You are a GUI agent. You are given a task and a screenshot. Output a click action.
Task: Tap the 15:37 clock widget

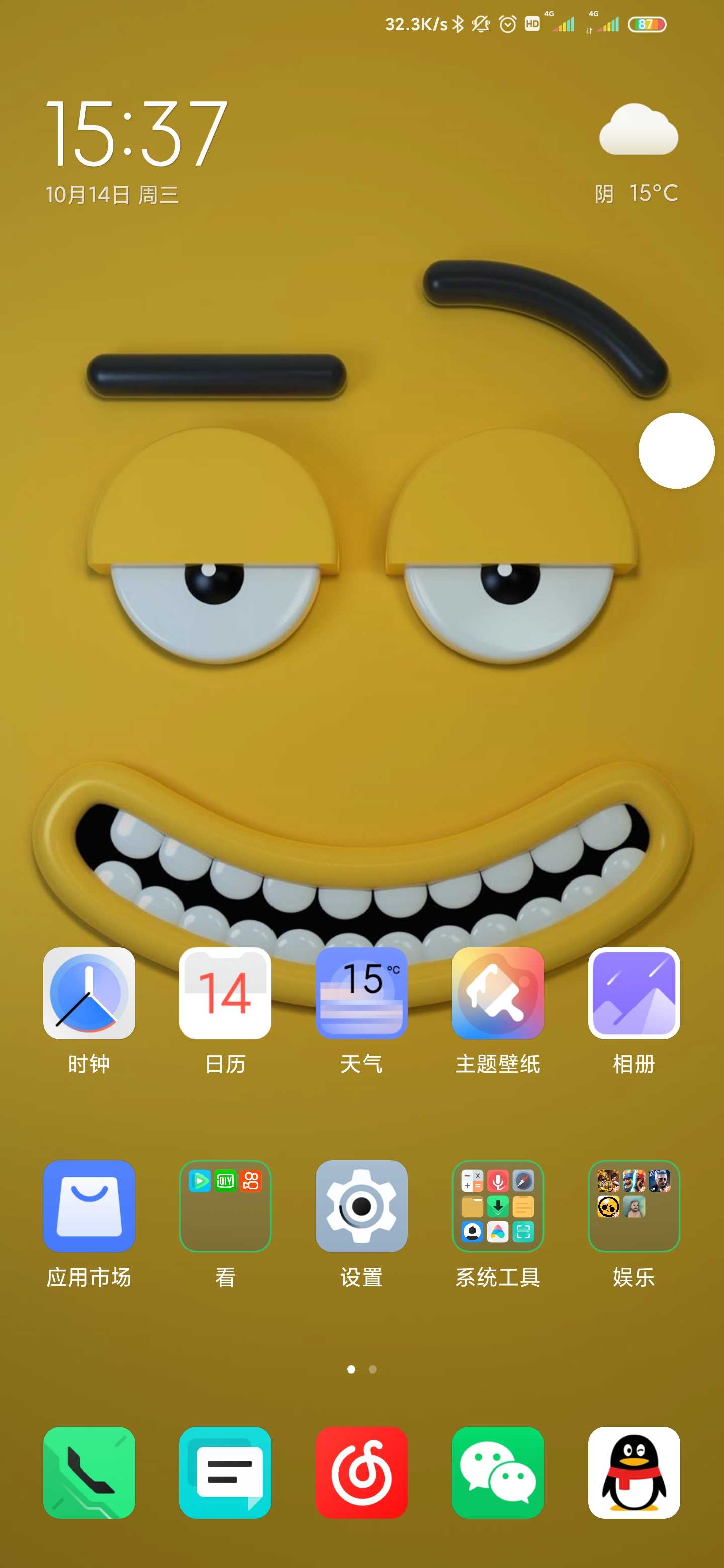coord(136,133)
